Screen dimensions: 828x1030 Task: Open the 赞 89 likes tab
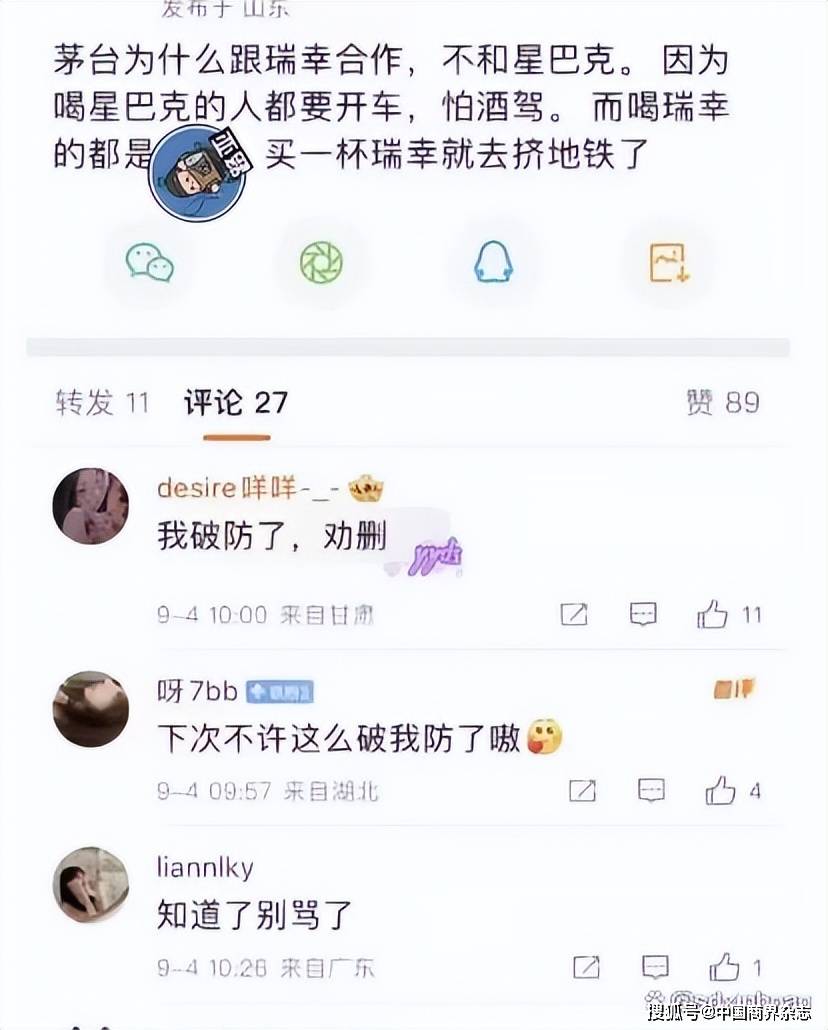(x=722, y=403)
